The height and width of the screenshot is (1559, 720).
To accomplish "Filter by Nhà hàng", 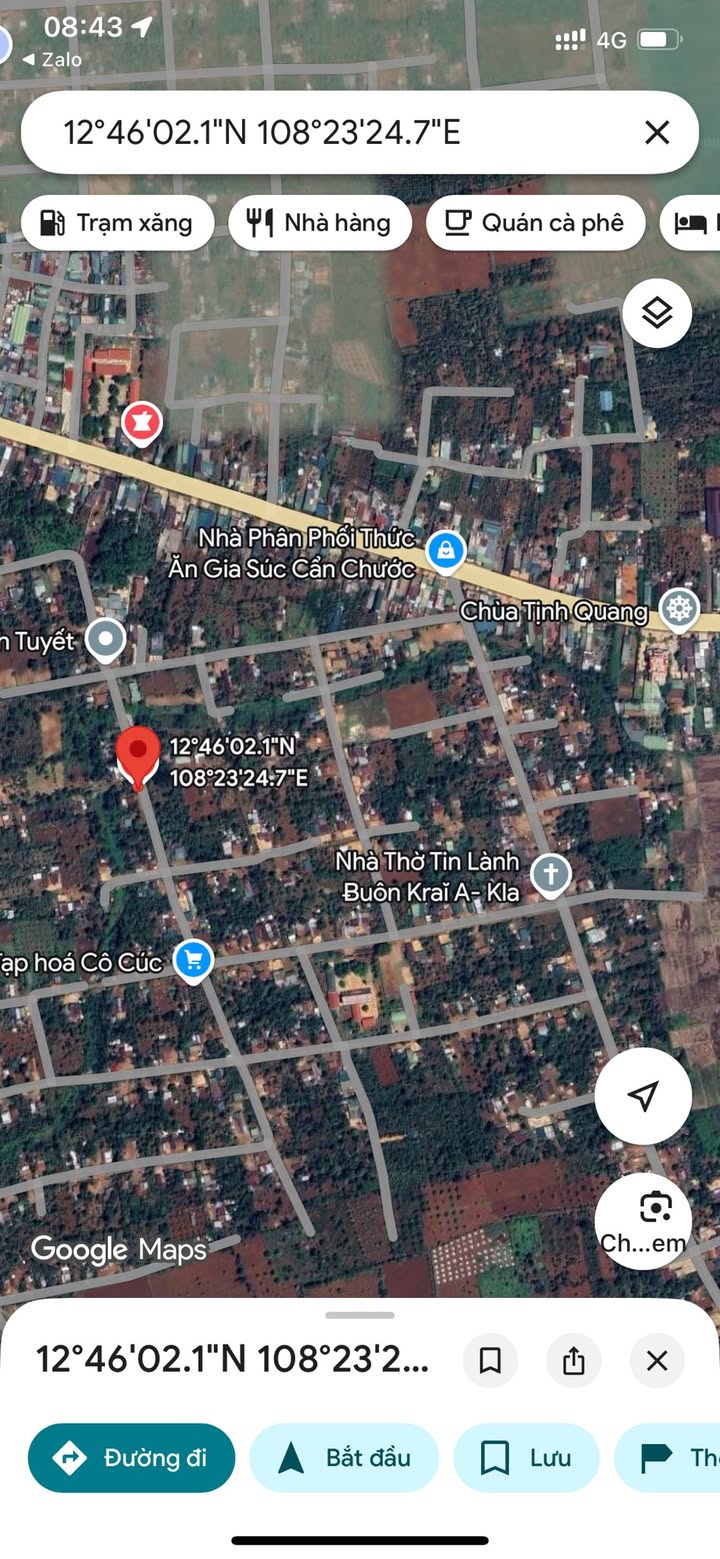I will coord(320,222).
